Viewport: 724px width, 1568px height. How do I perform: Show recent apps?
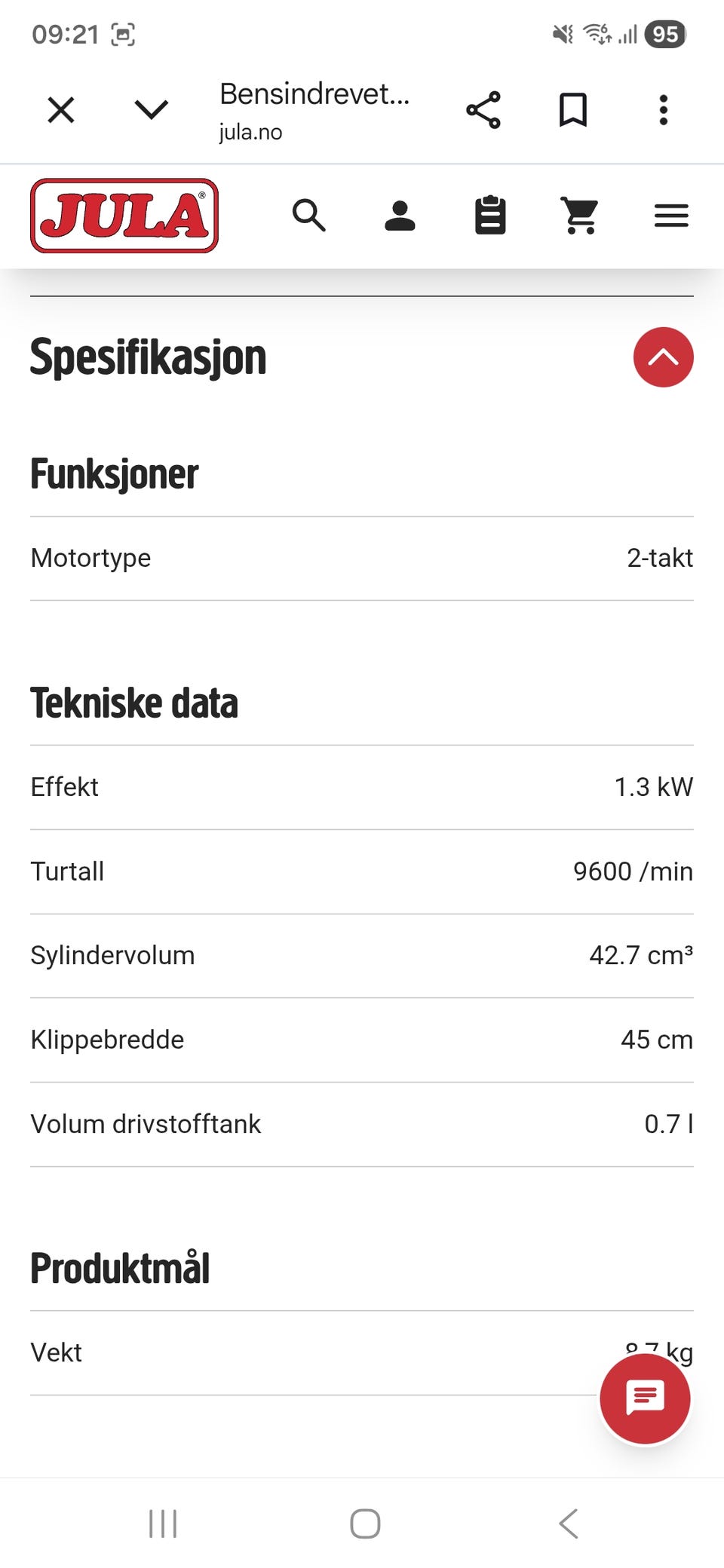point(163,1524)
